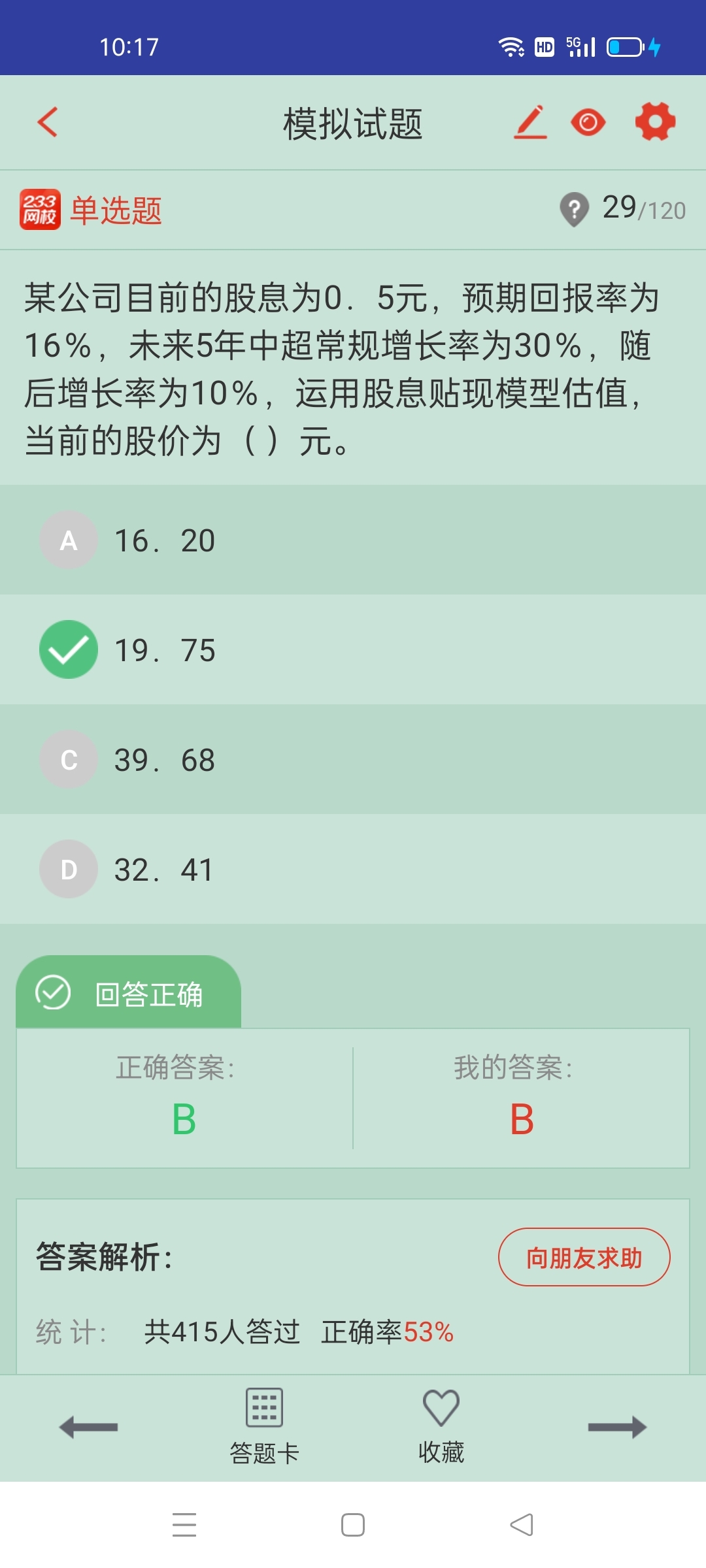Open the pencil note-taking icon
The width and height of the screenshot is (706, 1568).
530,122
